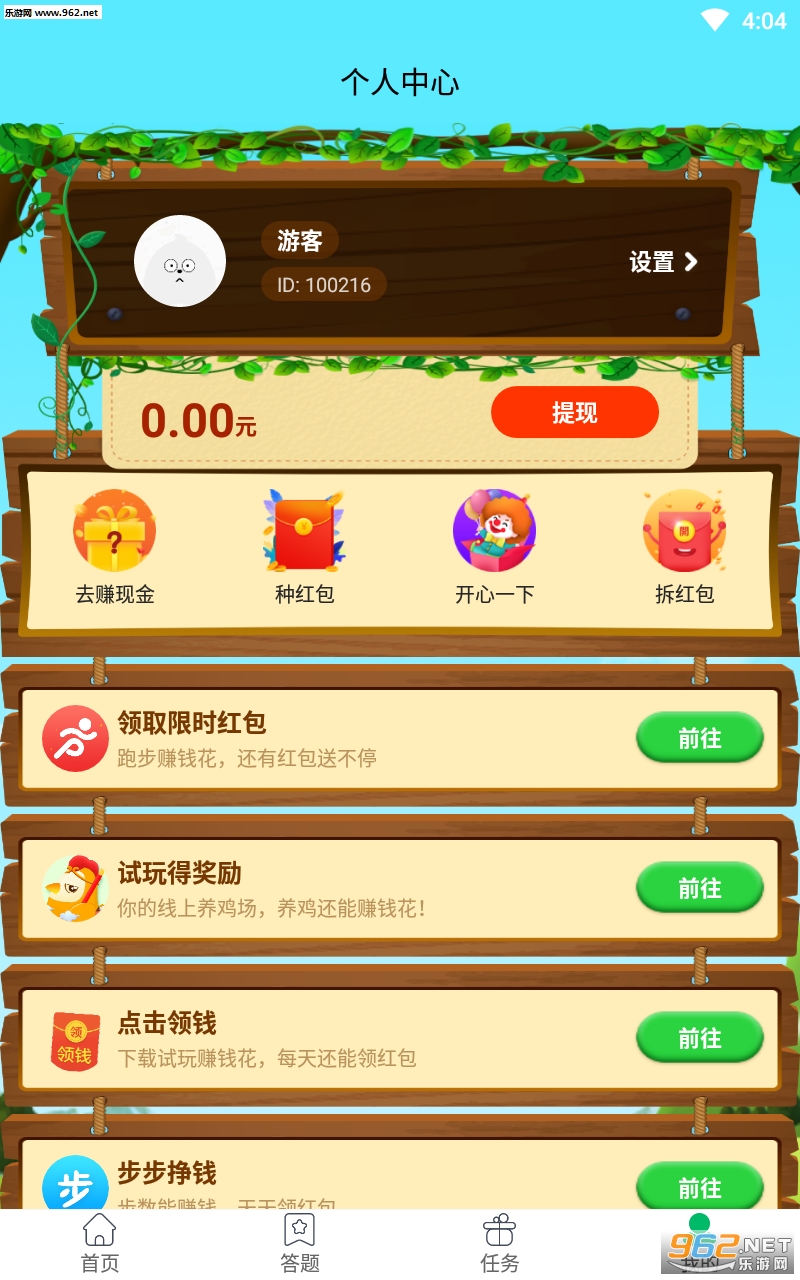Switch to the 任务 tab

(500, 1243)
